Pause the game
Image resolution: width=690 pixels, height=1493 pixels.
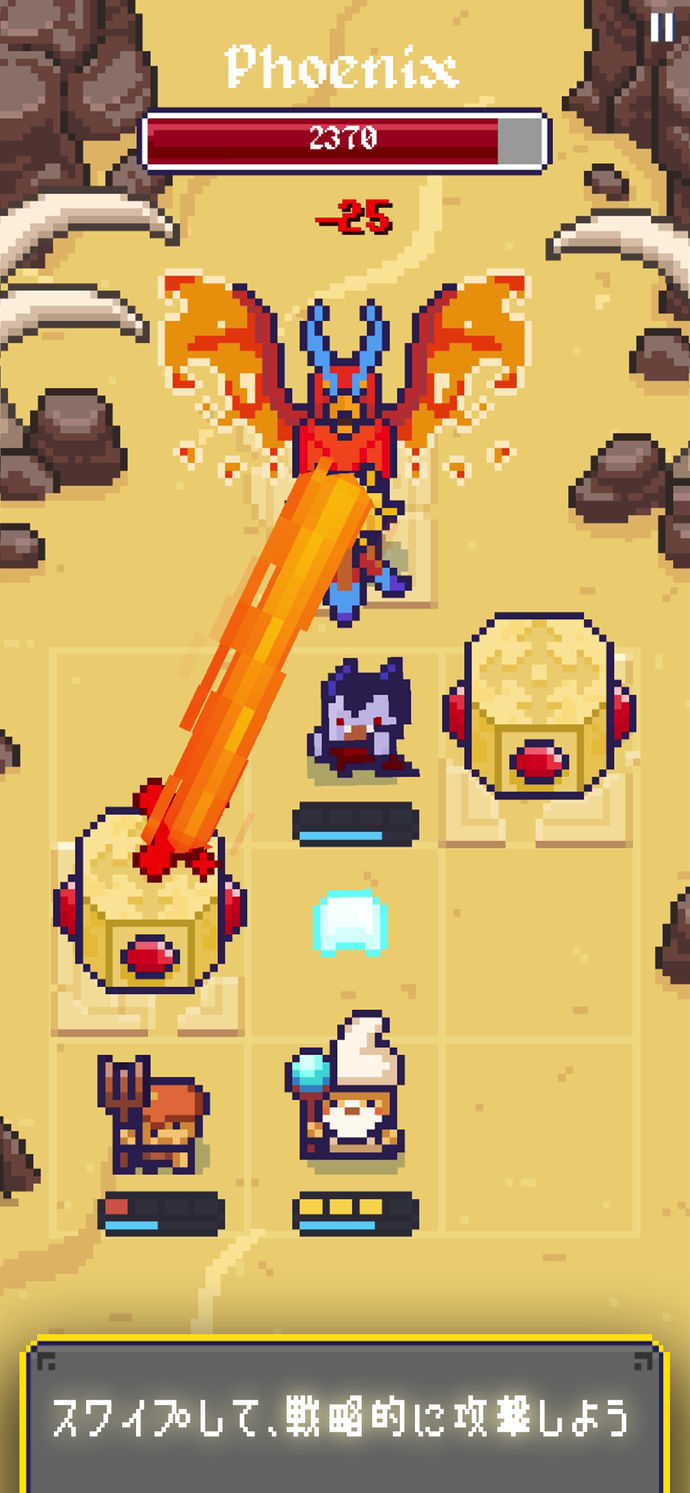click(x=661, y=28)
